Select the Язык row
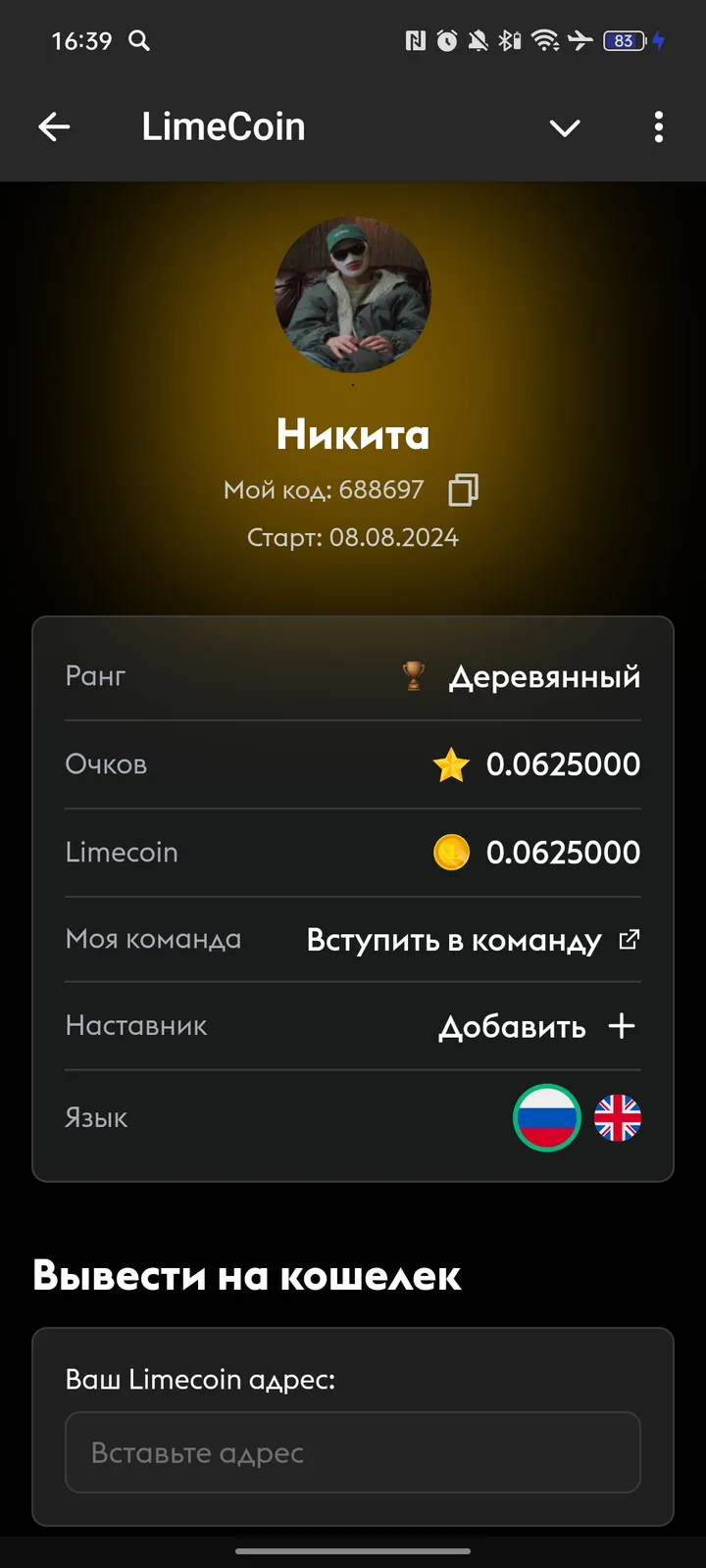Screen dimensions: 706x1568 point(95,1117)
